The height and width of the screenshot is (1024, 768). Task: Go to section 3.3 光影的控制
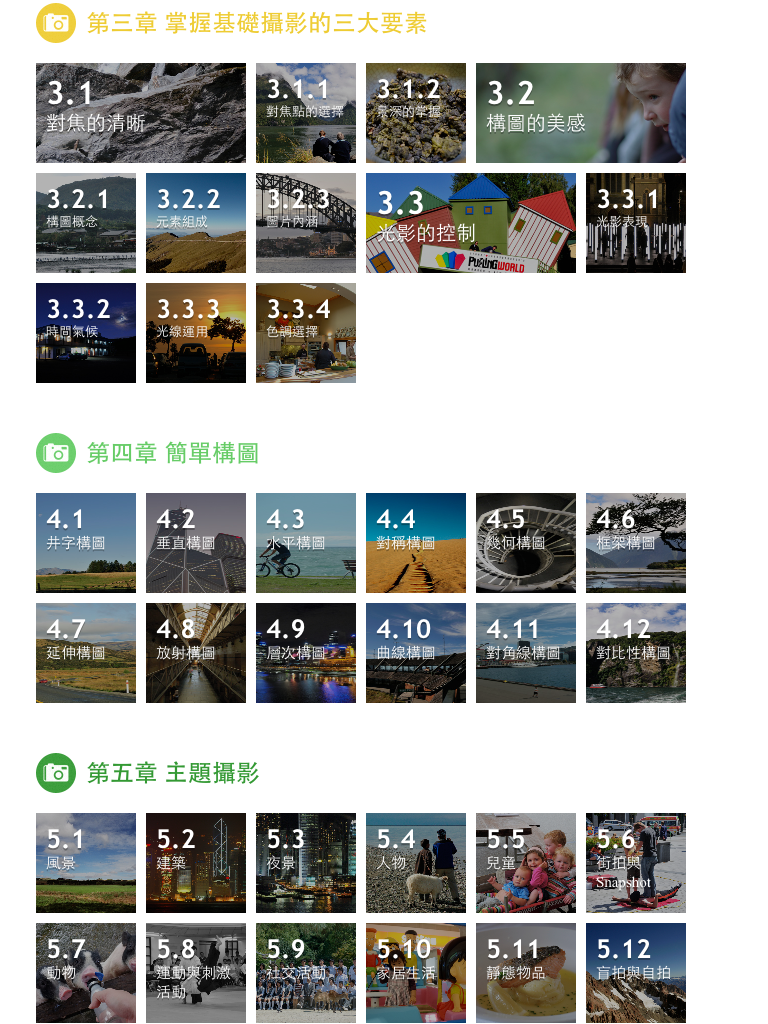pos(470,223)
